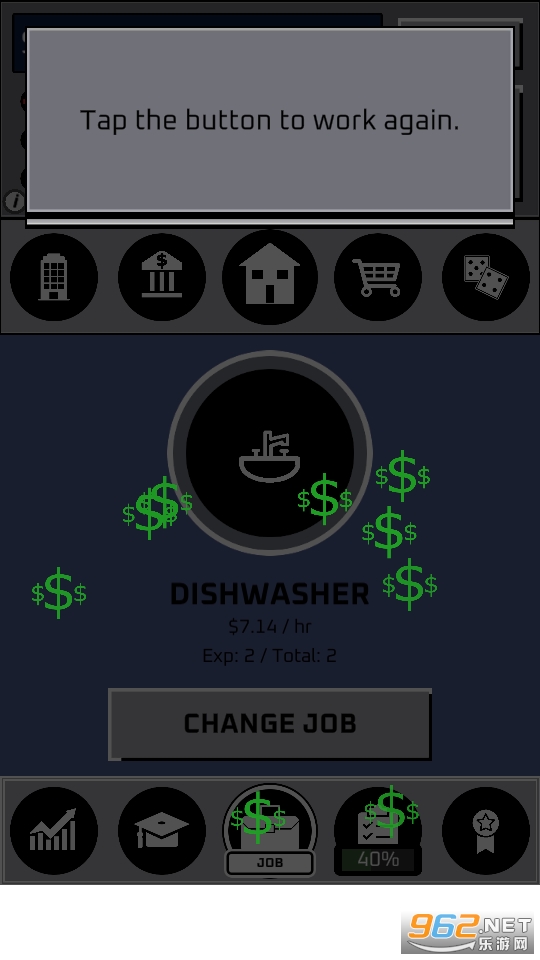Viewport: 540px width, 960px height.
Task: Tap the info icon
Action: pyautogui.click(x=15, y=200)
